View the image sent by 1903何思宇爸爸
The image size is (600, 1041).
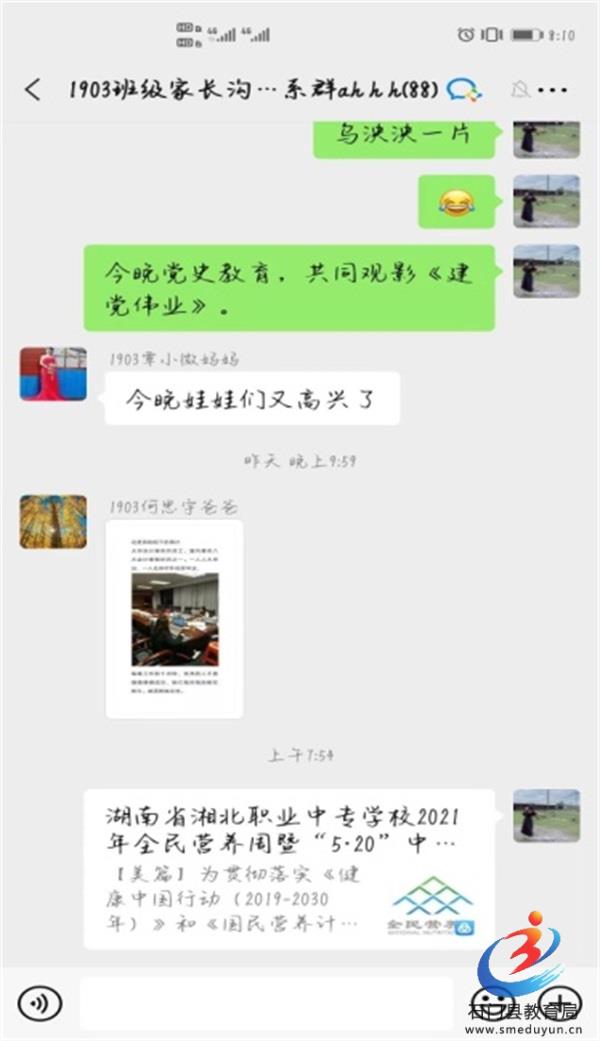tap(174, 619)
